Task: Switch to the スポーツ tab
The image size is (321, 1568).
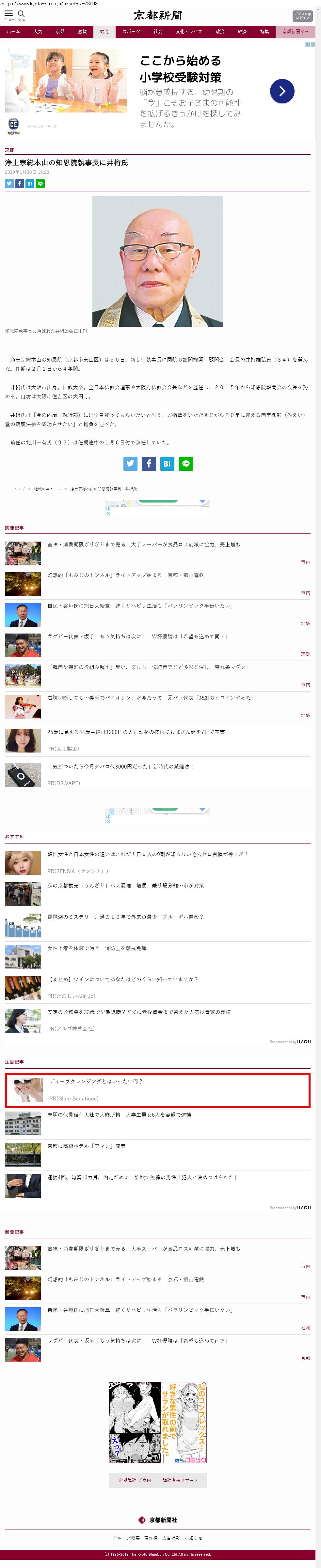Action: (131, 32)
